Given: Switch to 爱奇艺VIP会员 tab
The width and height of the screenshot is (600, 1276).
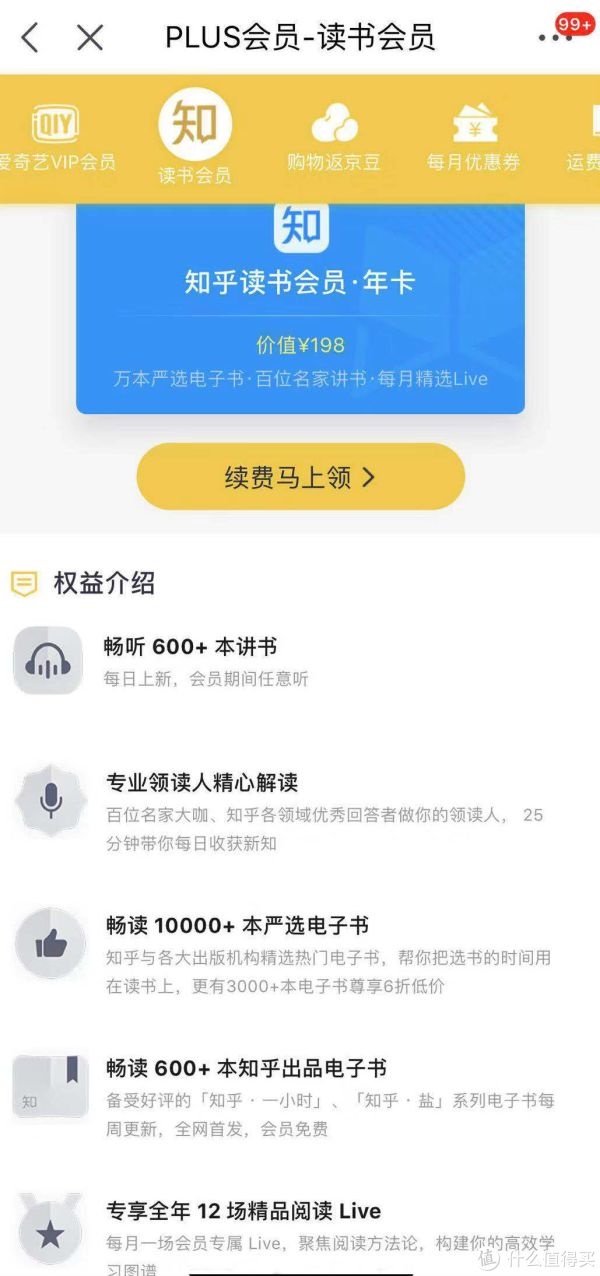Looking at the screenshot, I should click(x=55, y=139).
